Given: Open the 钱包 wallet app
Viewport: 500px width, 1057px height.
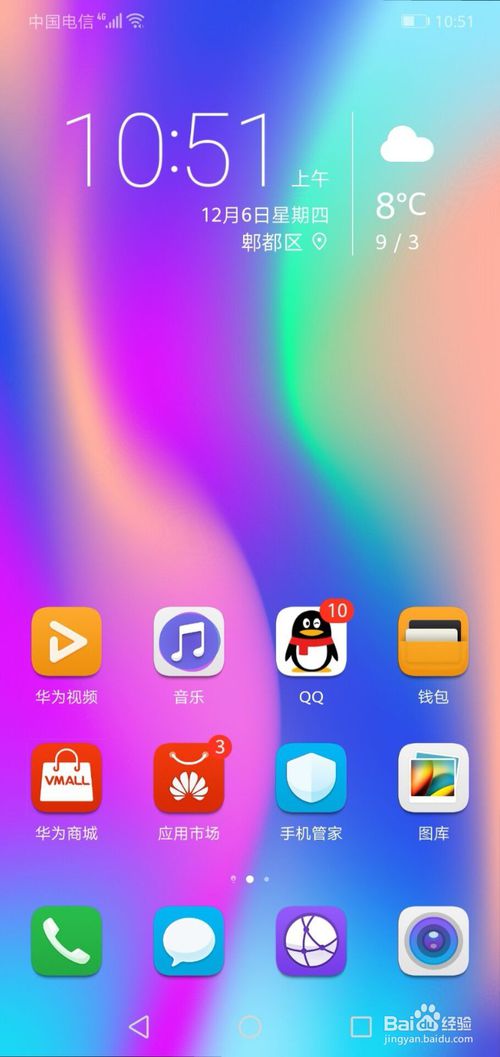Looking at the screenshot, I should (x=433, y=641).
